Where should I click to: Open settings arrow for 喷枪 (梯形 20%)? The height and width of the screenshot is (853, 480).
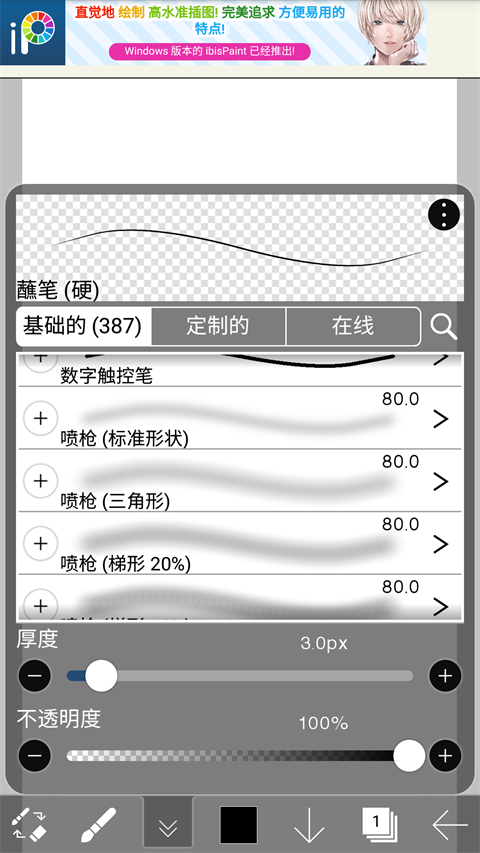point(441,543)
